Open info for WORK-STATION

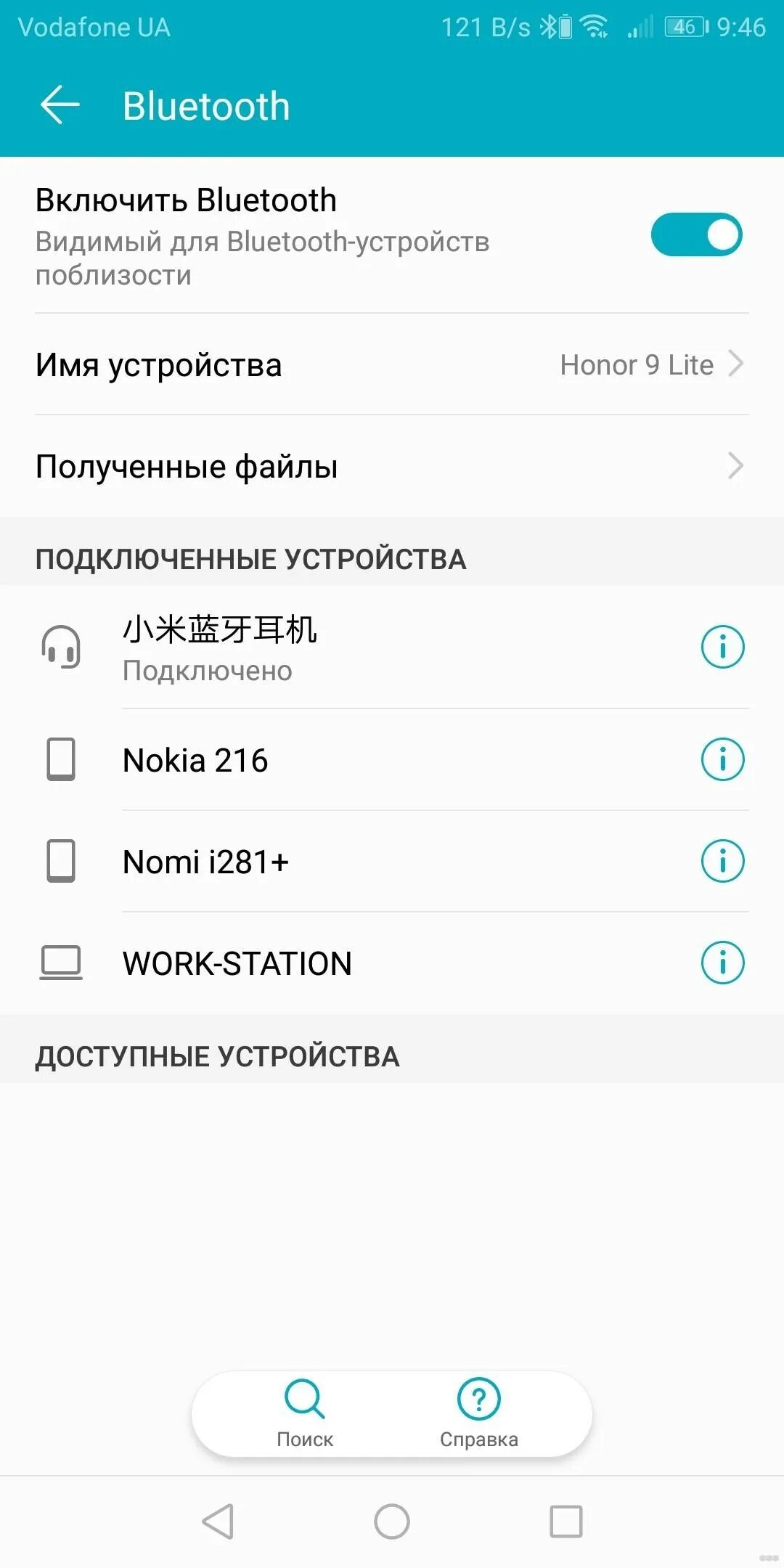click(722, 963)
